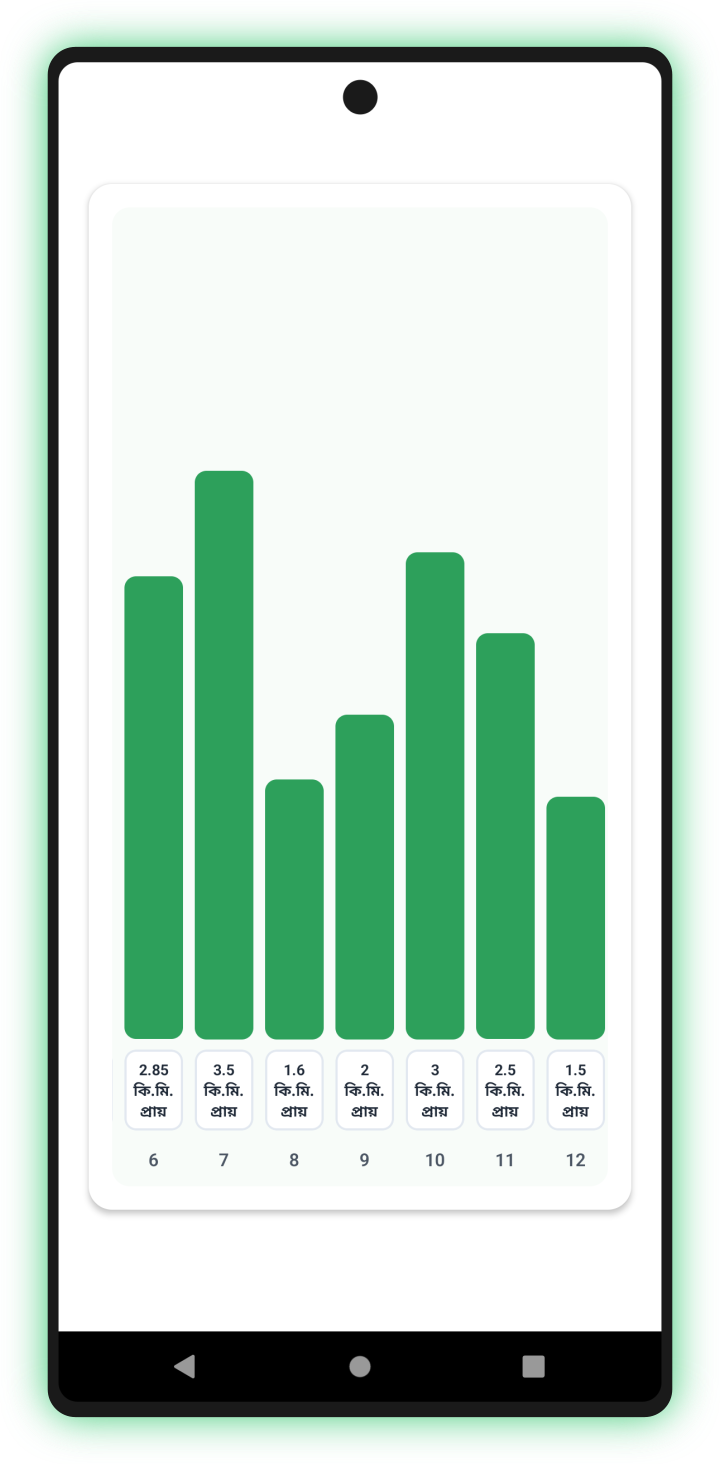Image resolution: width=720 pixels, height=1464 pixels.
Task: Tap the home button in navigation bar
Action: [x=360, y=1366]
